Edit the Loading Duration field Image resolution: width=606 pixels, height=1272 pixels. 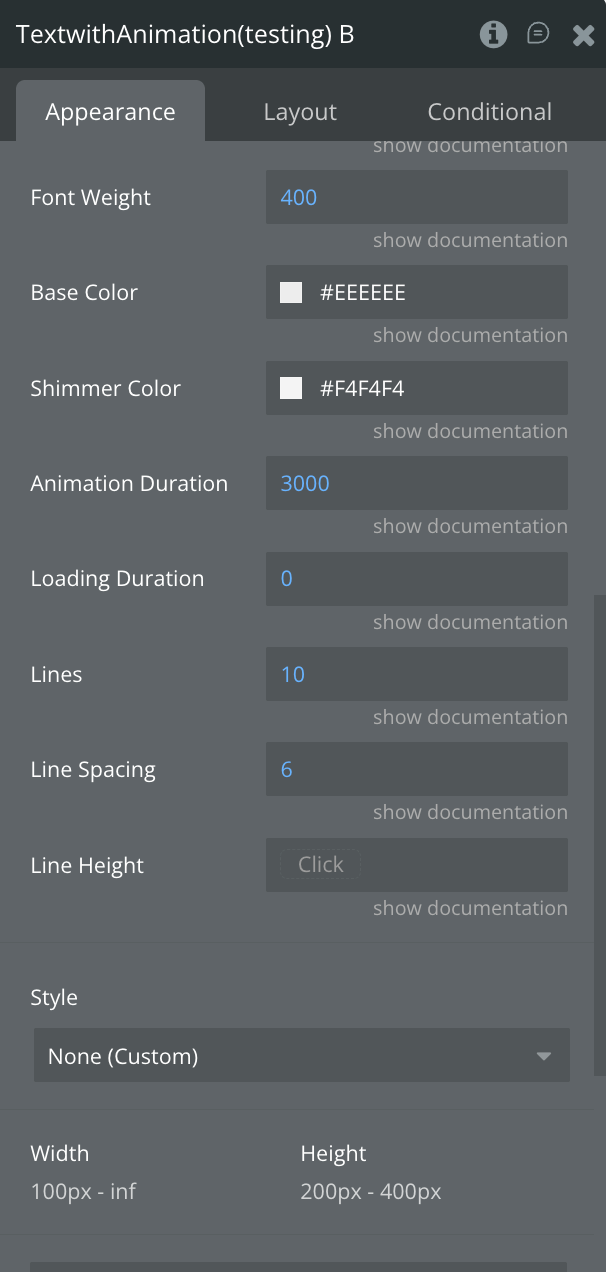coord(416,579)
